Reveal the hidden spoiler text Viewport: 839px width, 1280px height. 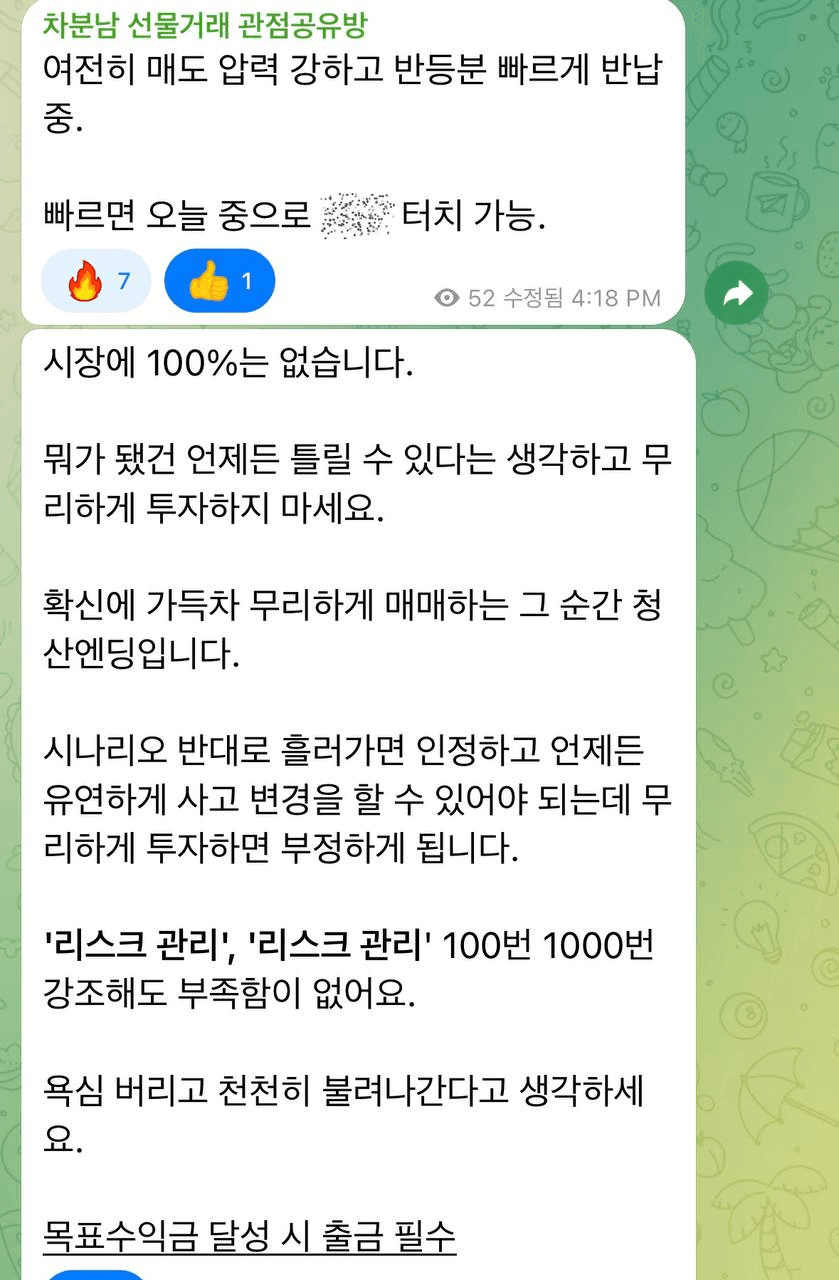[x=356, y=216]
